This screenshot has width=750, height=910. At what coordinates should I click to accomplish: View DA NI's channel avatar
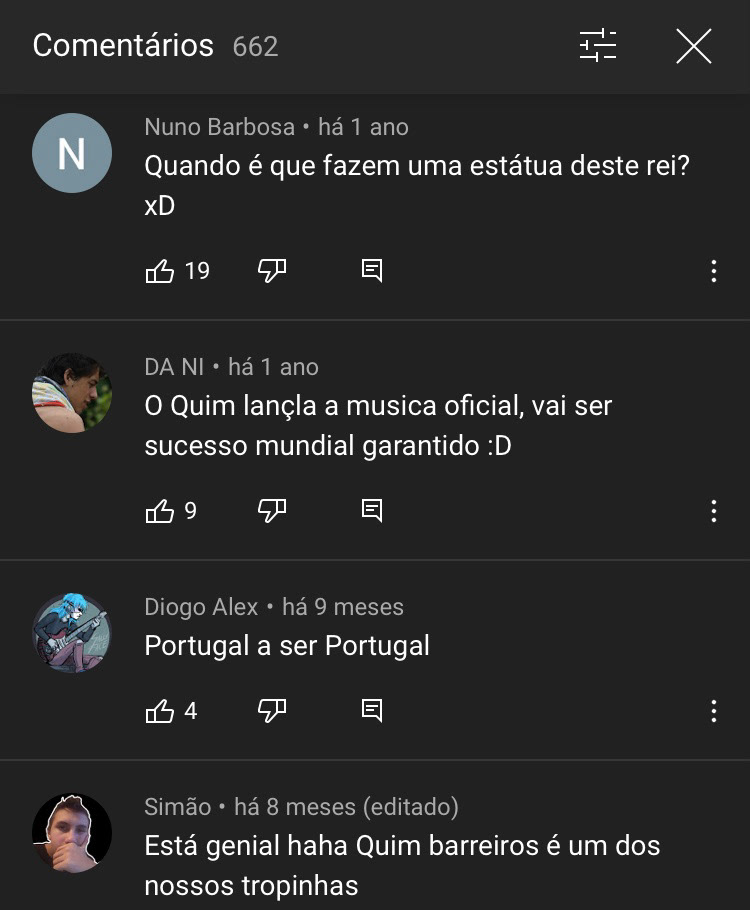click(x=72, y=393)
